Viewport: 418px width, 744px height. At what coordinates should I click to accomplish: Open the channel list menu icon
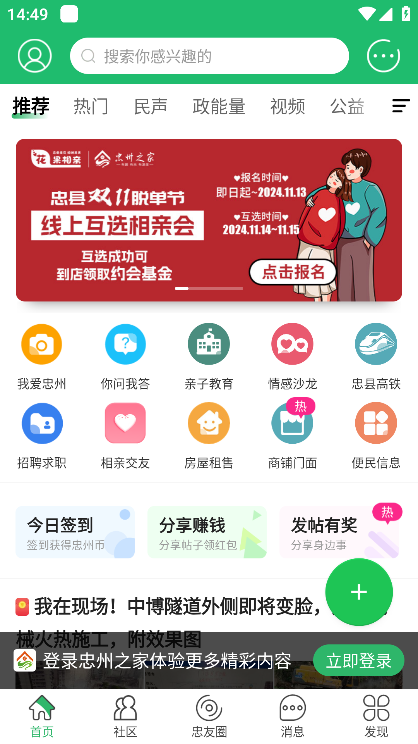(x=400, y=106)
